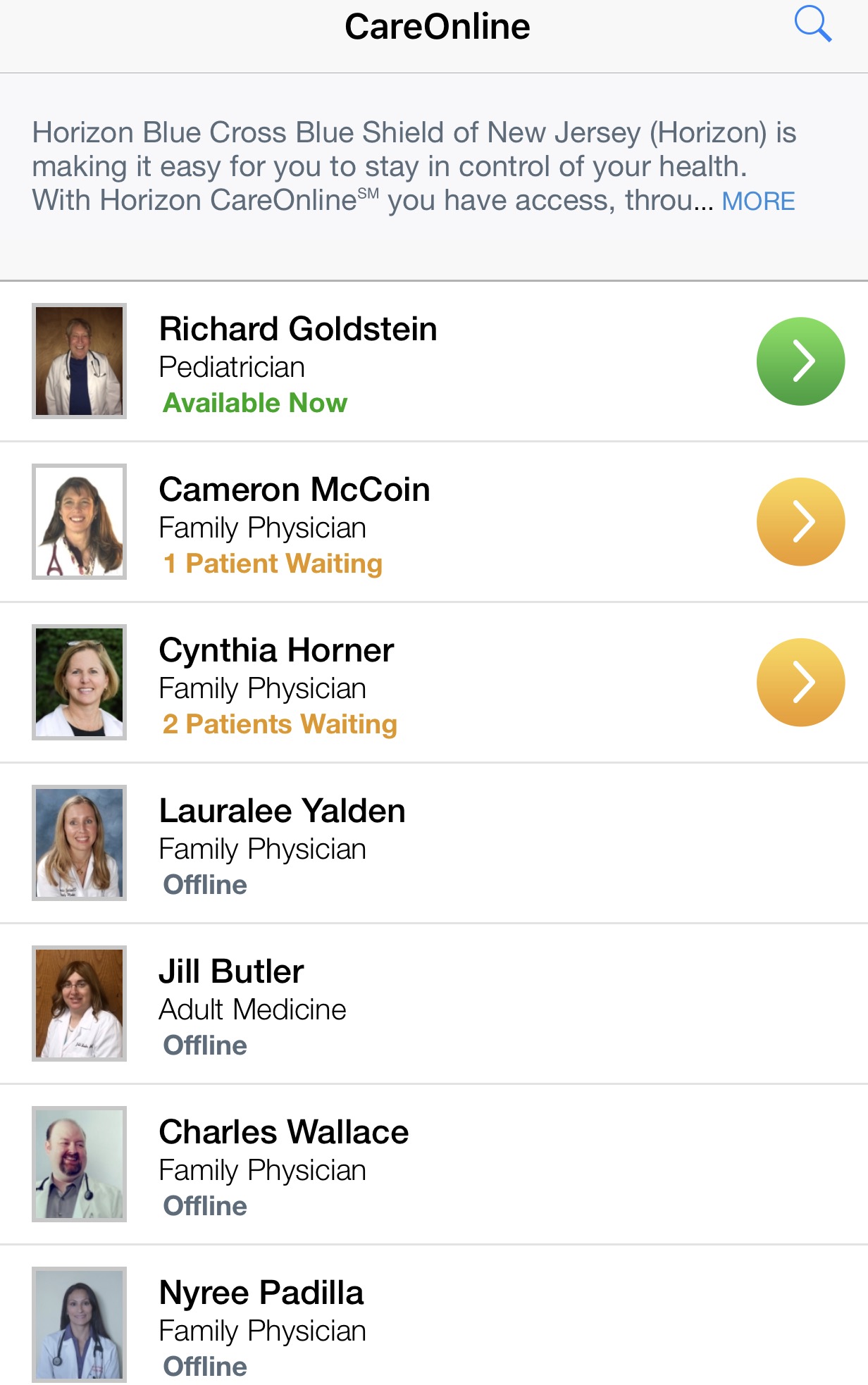868x1385 pixels.
Task: Open Richard Goldstein's provider profile
Action: tap(298, 330)
